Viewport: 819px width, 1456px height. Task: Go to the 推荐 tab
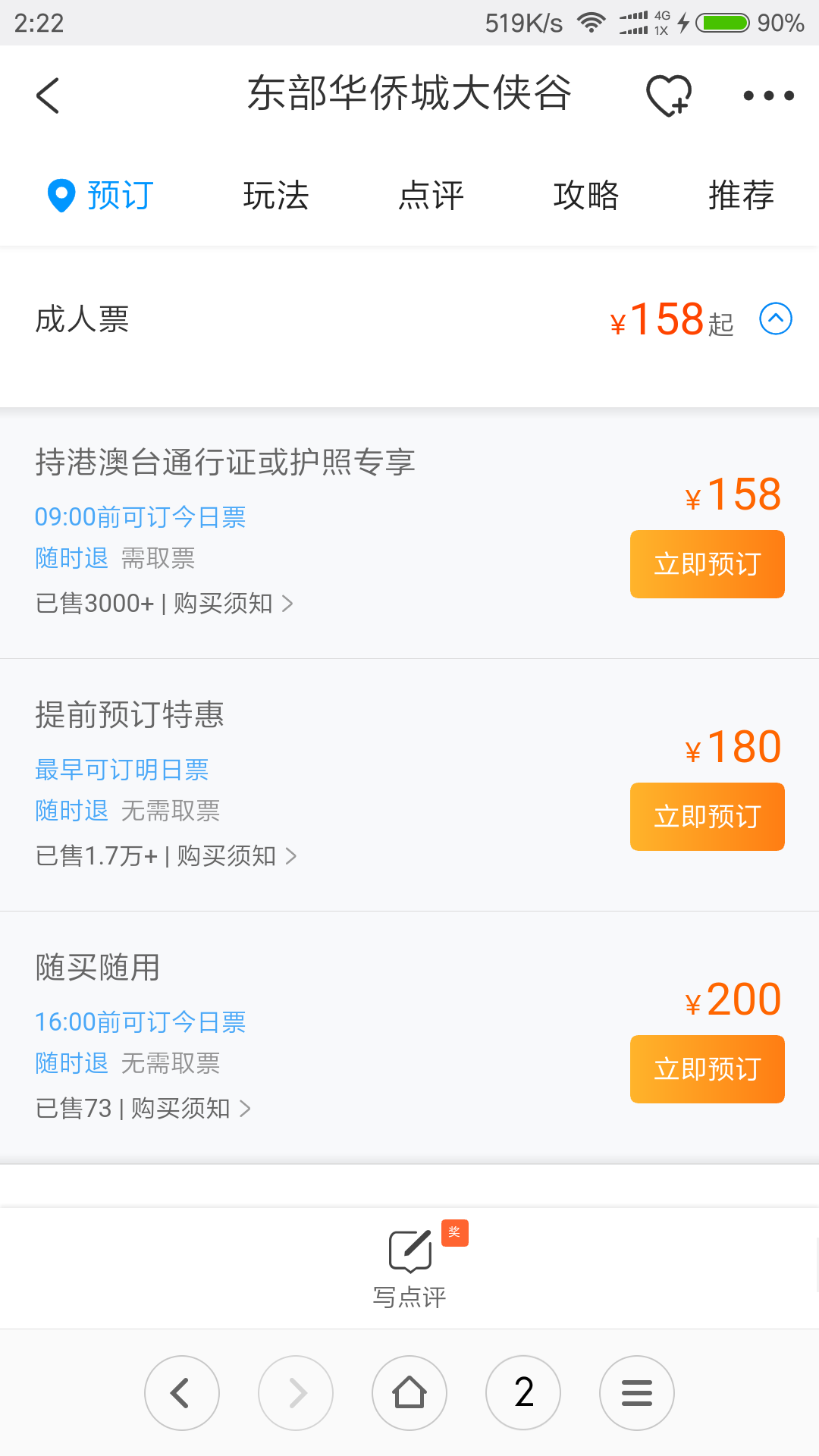(741, 196)
